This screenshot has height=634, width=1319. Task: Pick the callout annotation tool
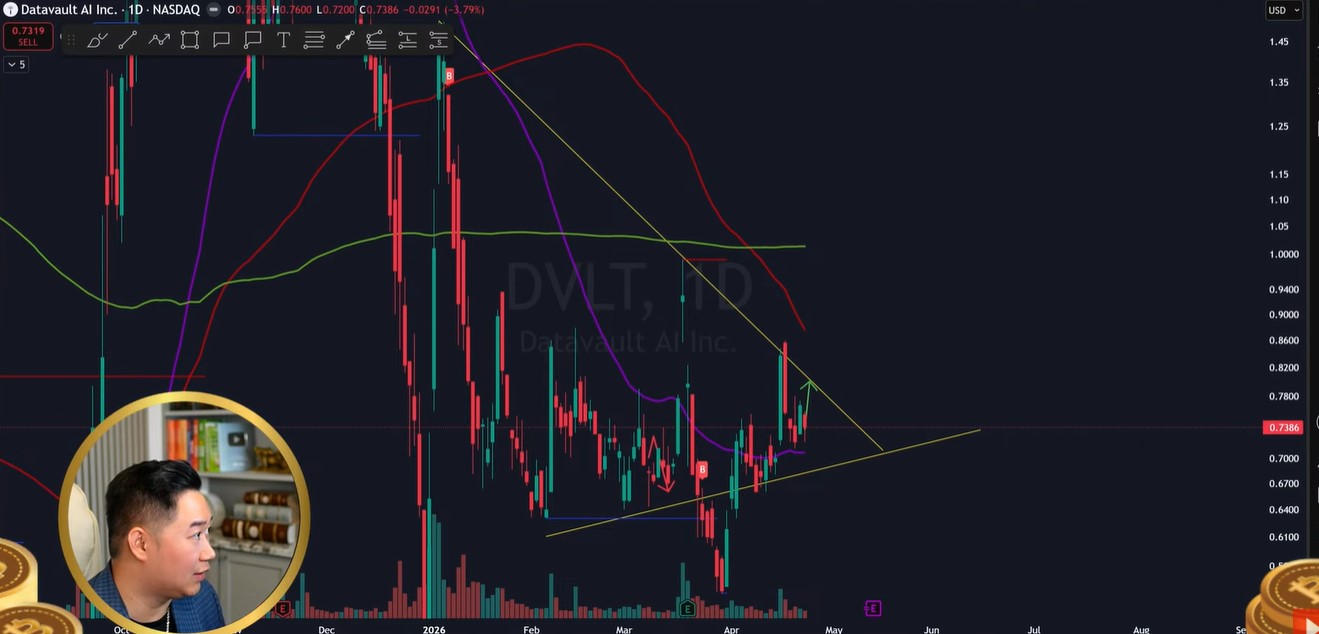click(252, 40)
